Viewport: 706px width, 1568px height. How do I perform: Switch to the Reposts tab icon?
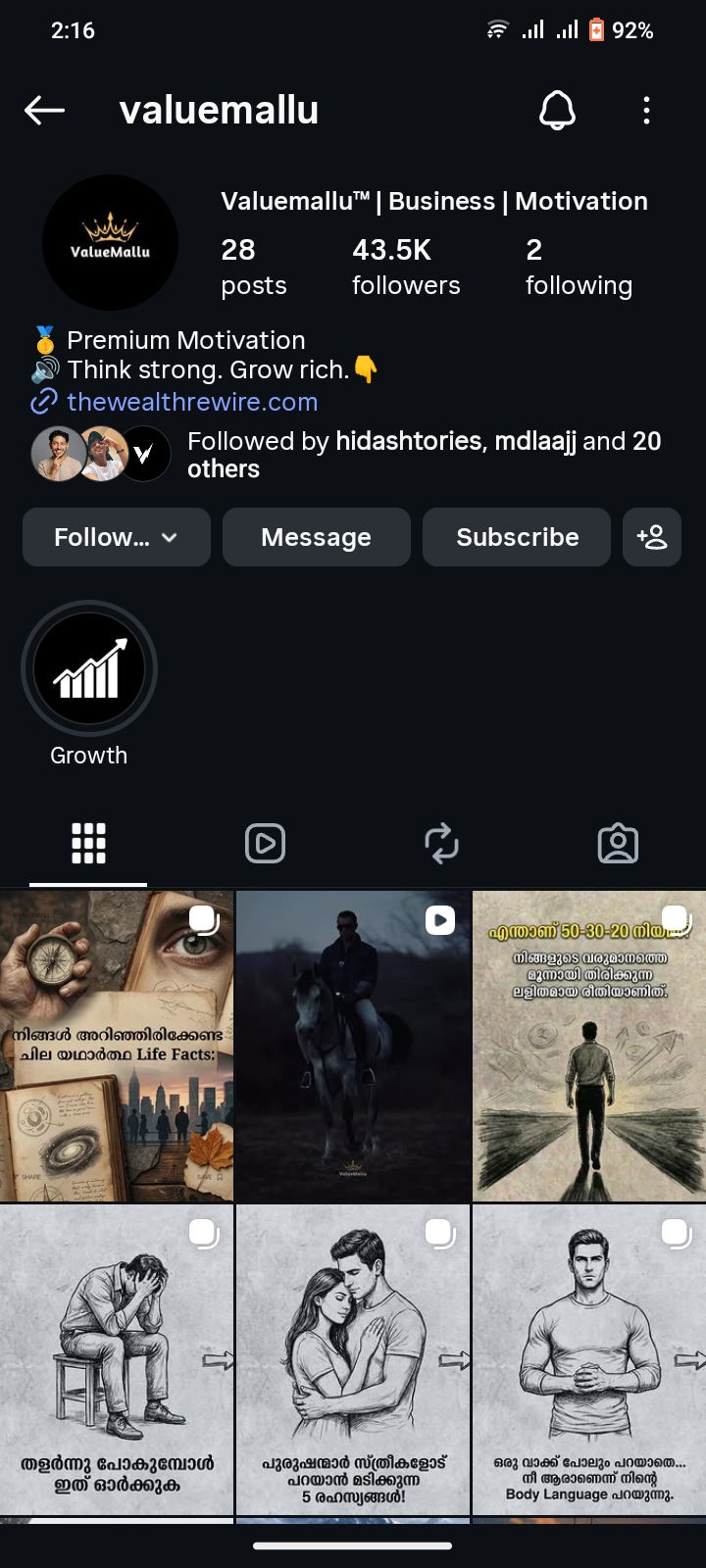pos(441,843)
